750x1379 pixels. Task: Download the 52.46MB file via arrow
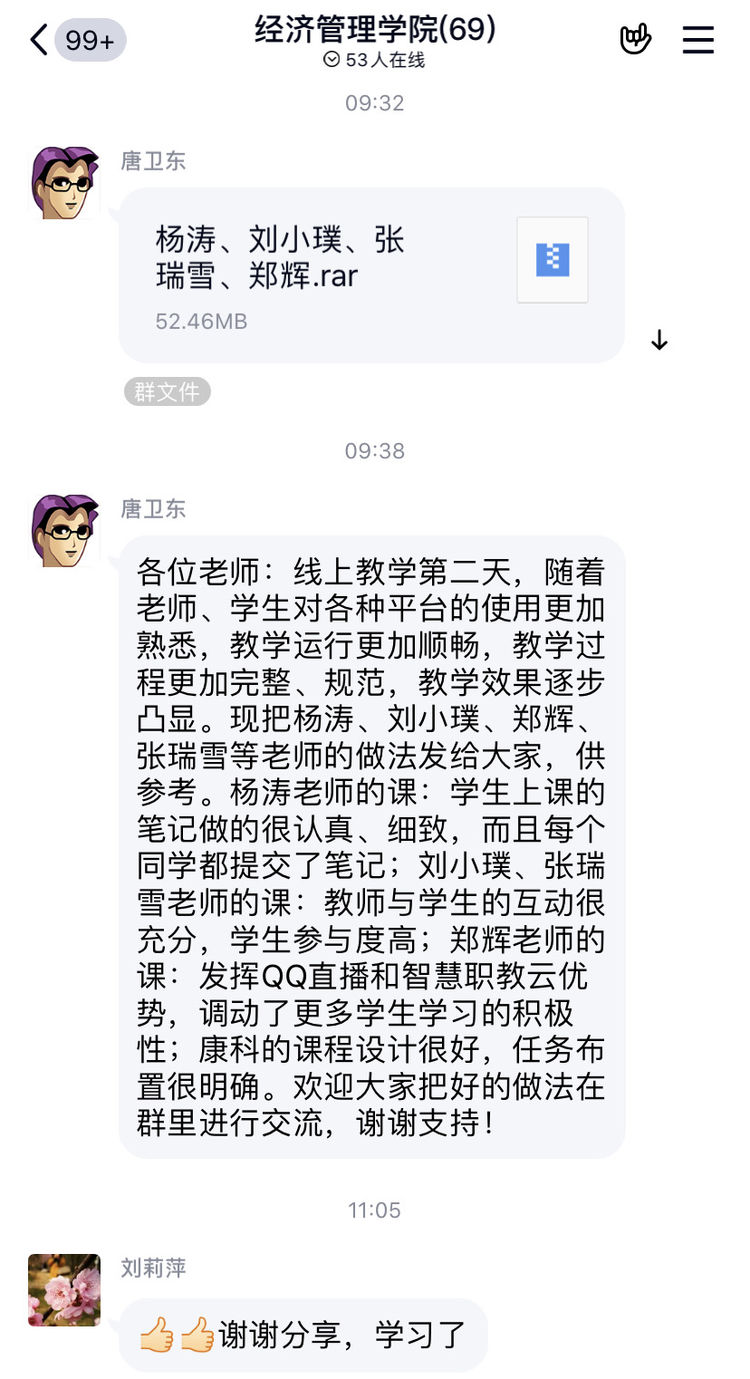tap(659, 341)
